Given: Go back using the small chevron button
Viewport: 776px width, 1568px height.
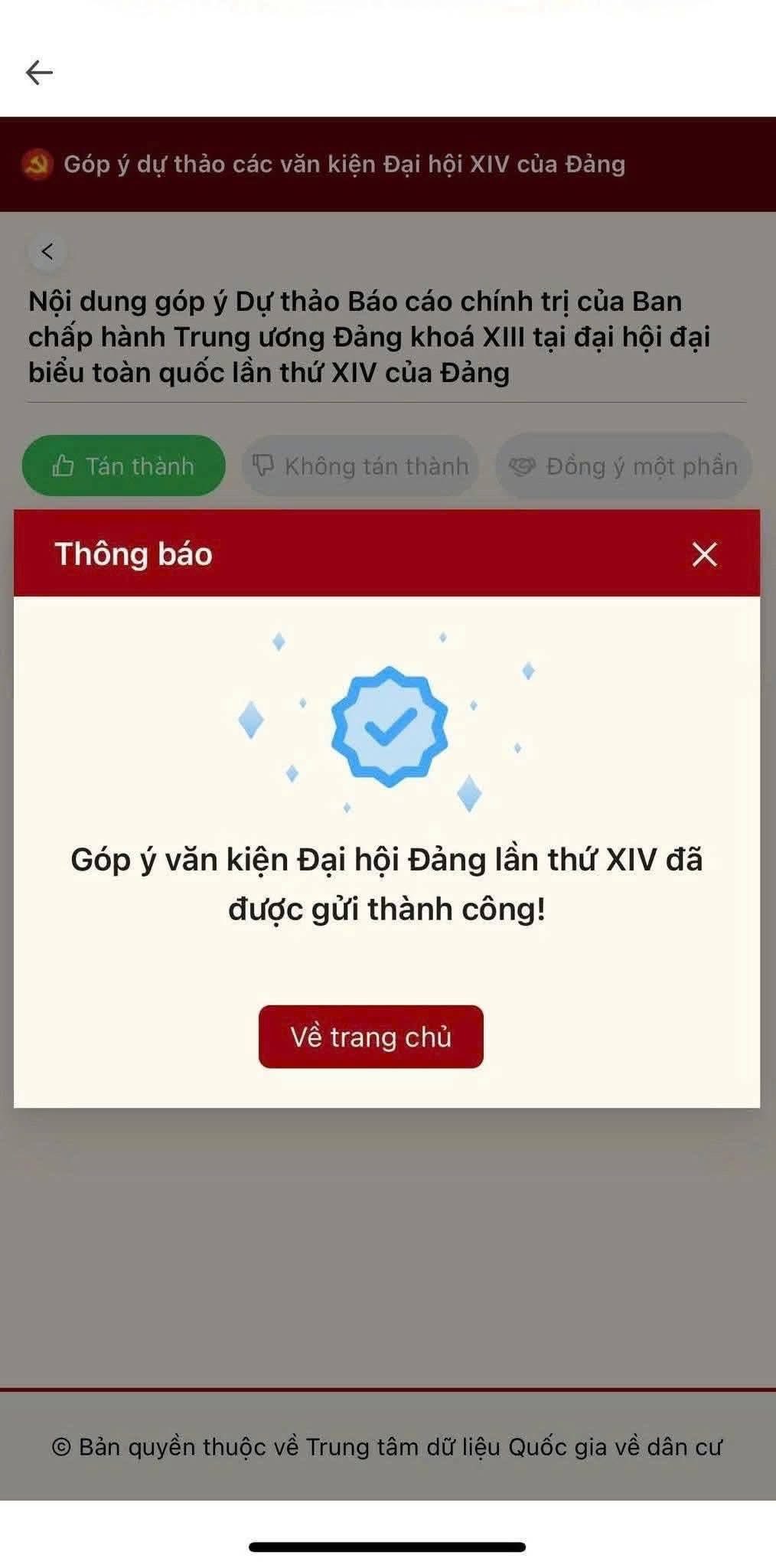Looking at the screenshot, I should 47,252.
